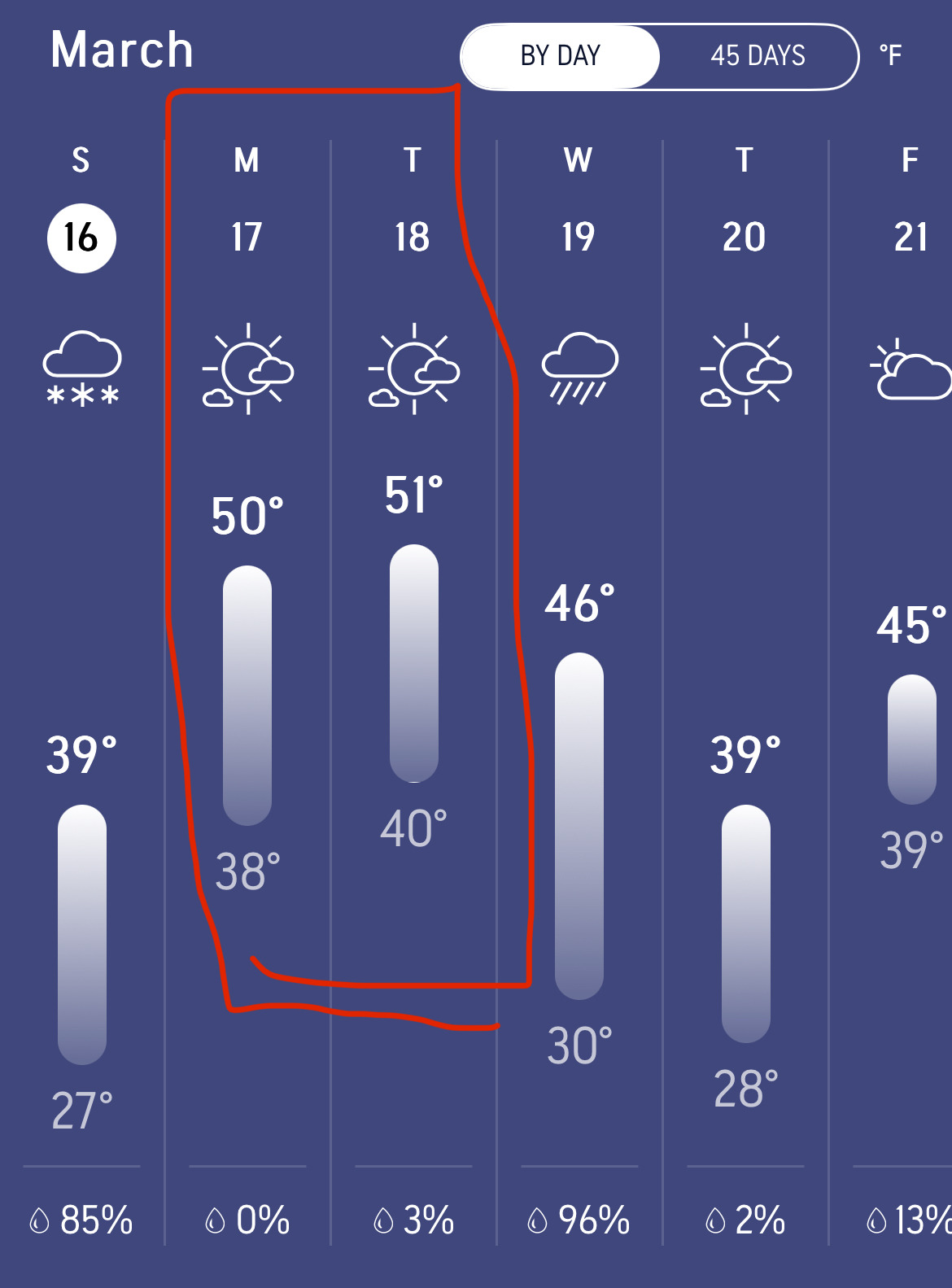
Task: Open Monday 17 forecast column
Action: 247,238
